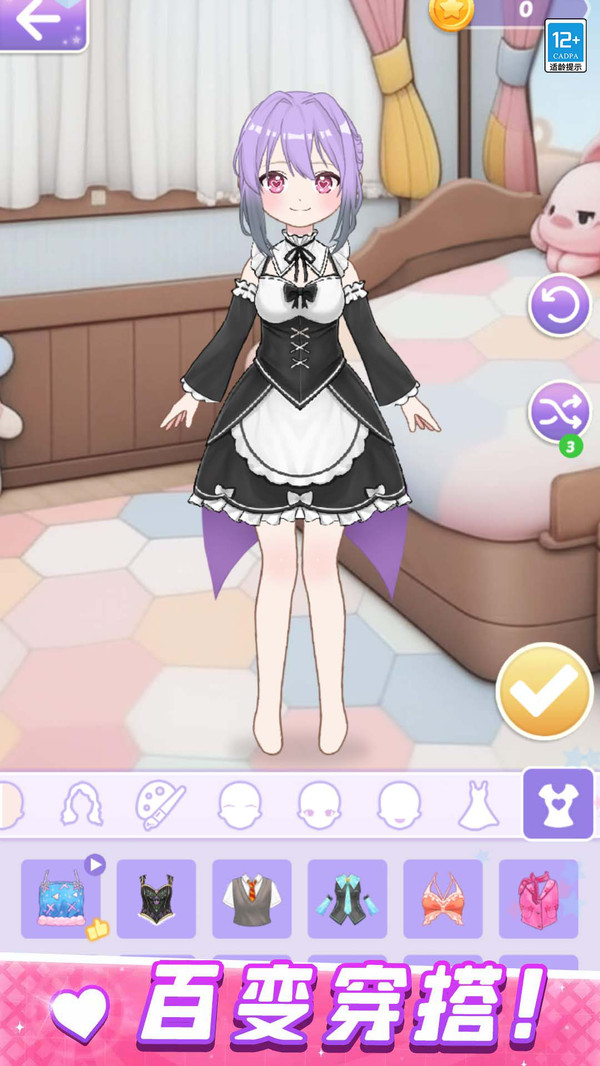Switch to the blank face outline category
The width and height of the screenshot is (600, 1066).
tap(239, 805)
